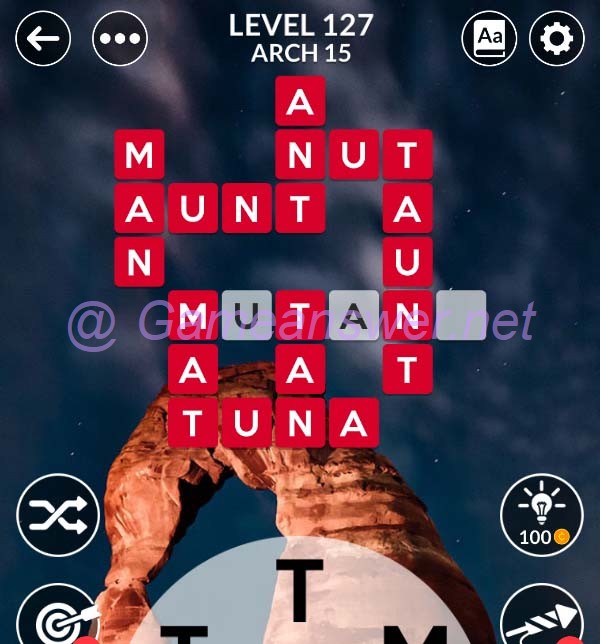This screenshot has width=600, height=644.
Task: Use the lightbulb hint for 100 coins
Action: click(541, 515)
